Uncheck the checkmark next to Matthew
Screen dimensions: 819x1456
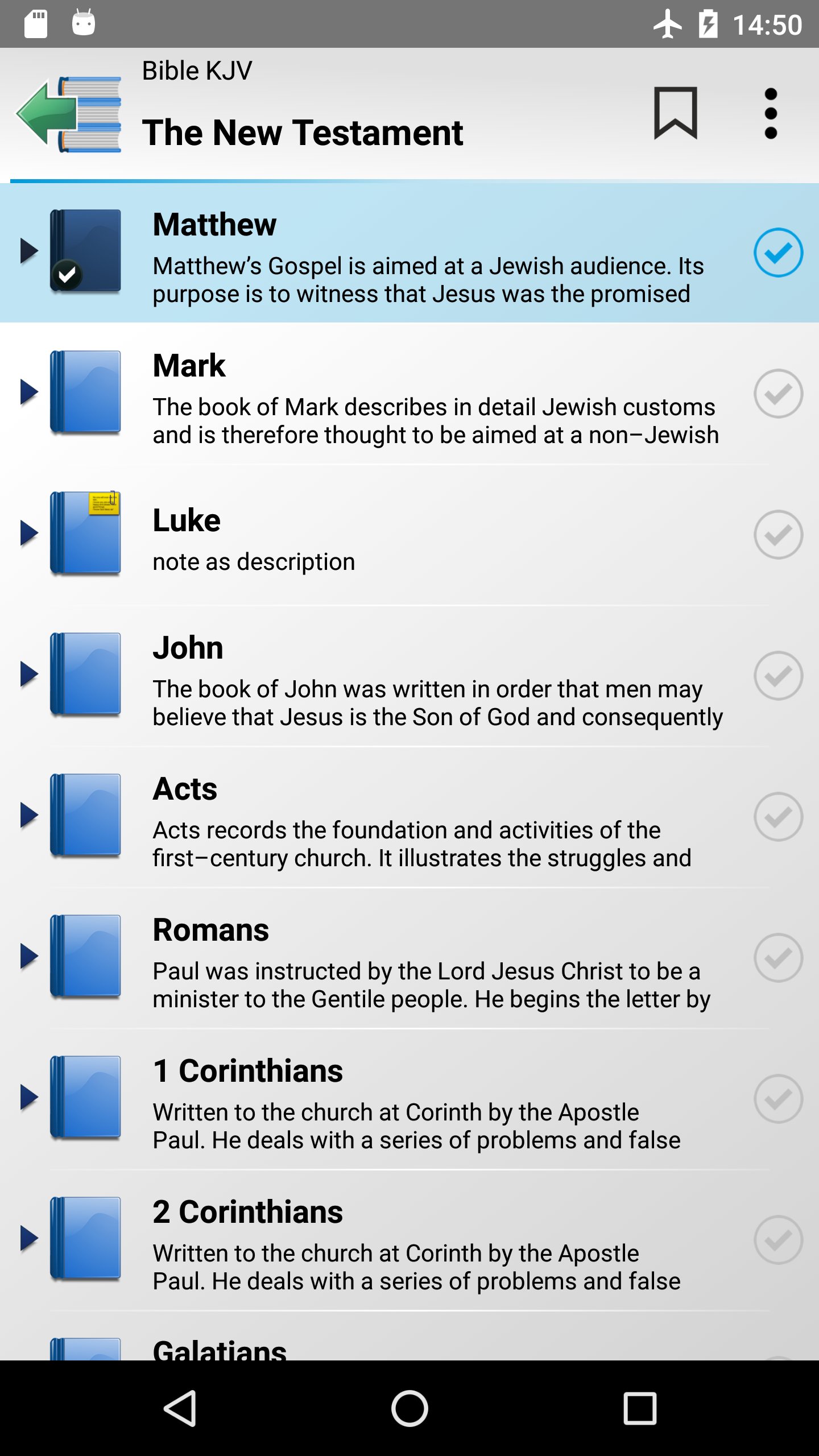pos(777,253)
